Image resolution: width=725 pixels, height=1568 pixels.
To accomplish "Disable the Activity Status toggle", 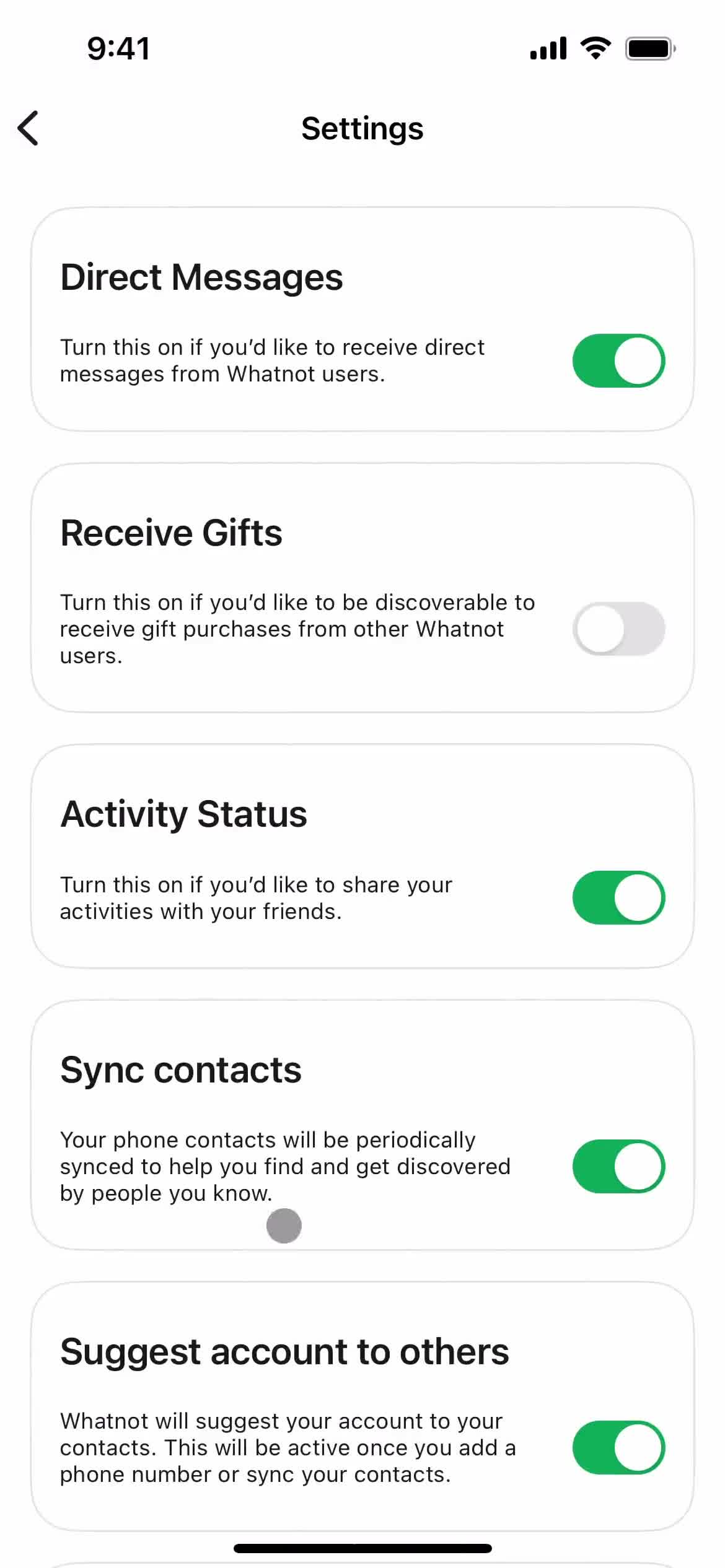I will (x=618, y=897).
